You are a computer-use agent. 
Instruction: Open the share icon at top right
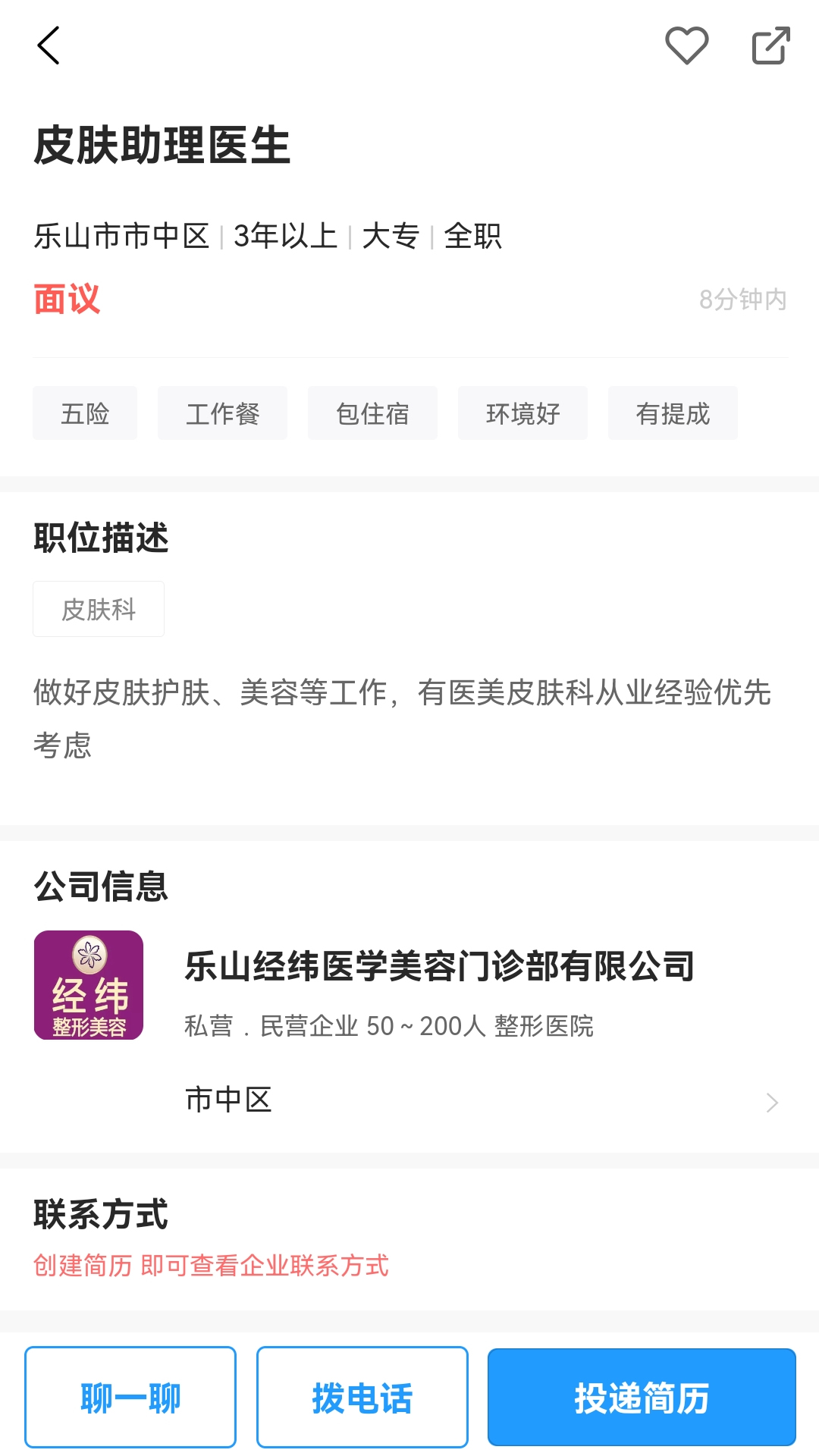coord(769,45)
